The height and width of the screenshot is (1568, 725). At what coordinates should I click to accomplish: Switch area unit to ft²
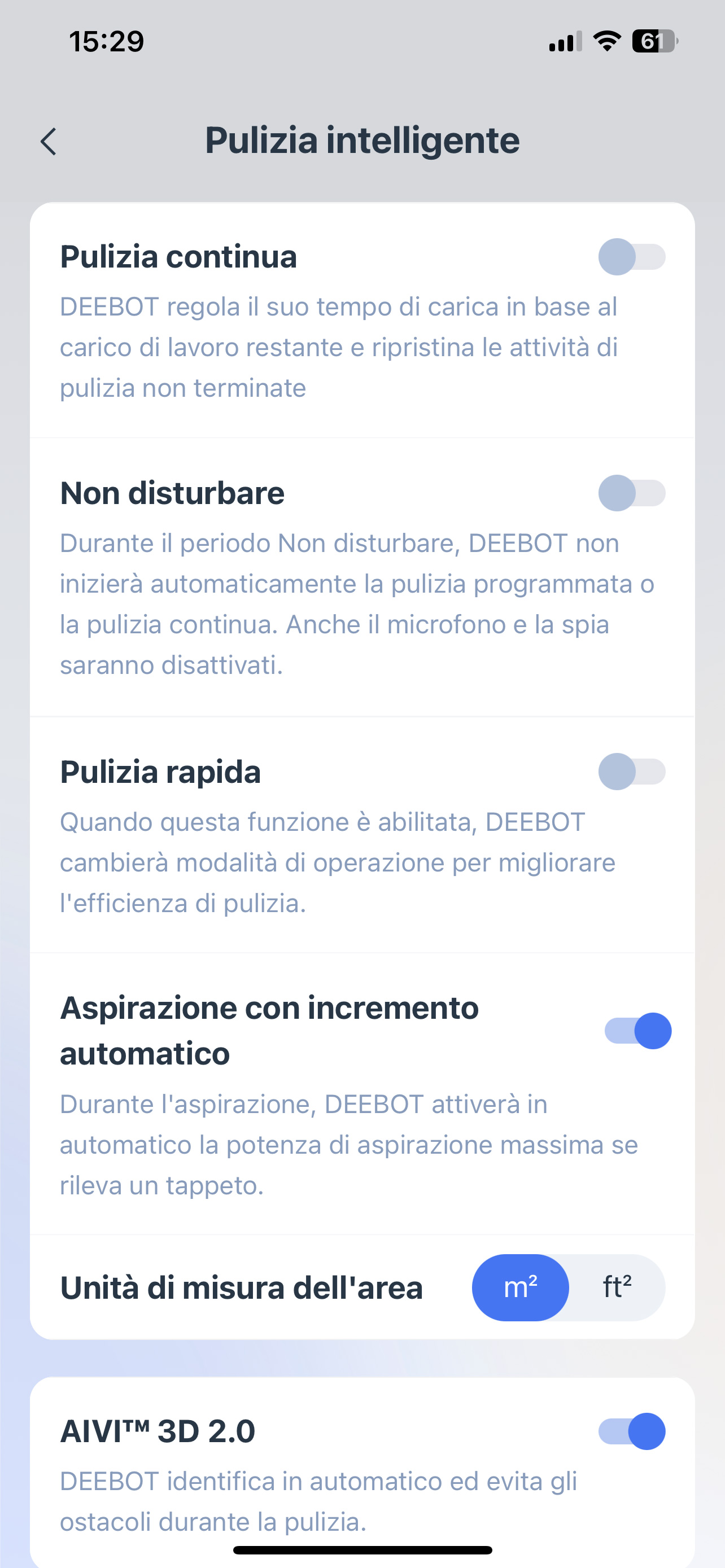(617, 1287)
